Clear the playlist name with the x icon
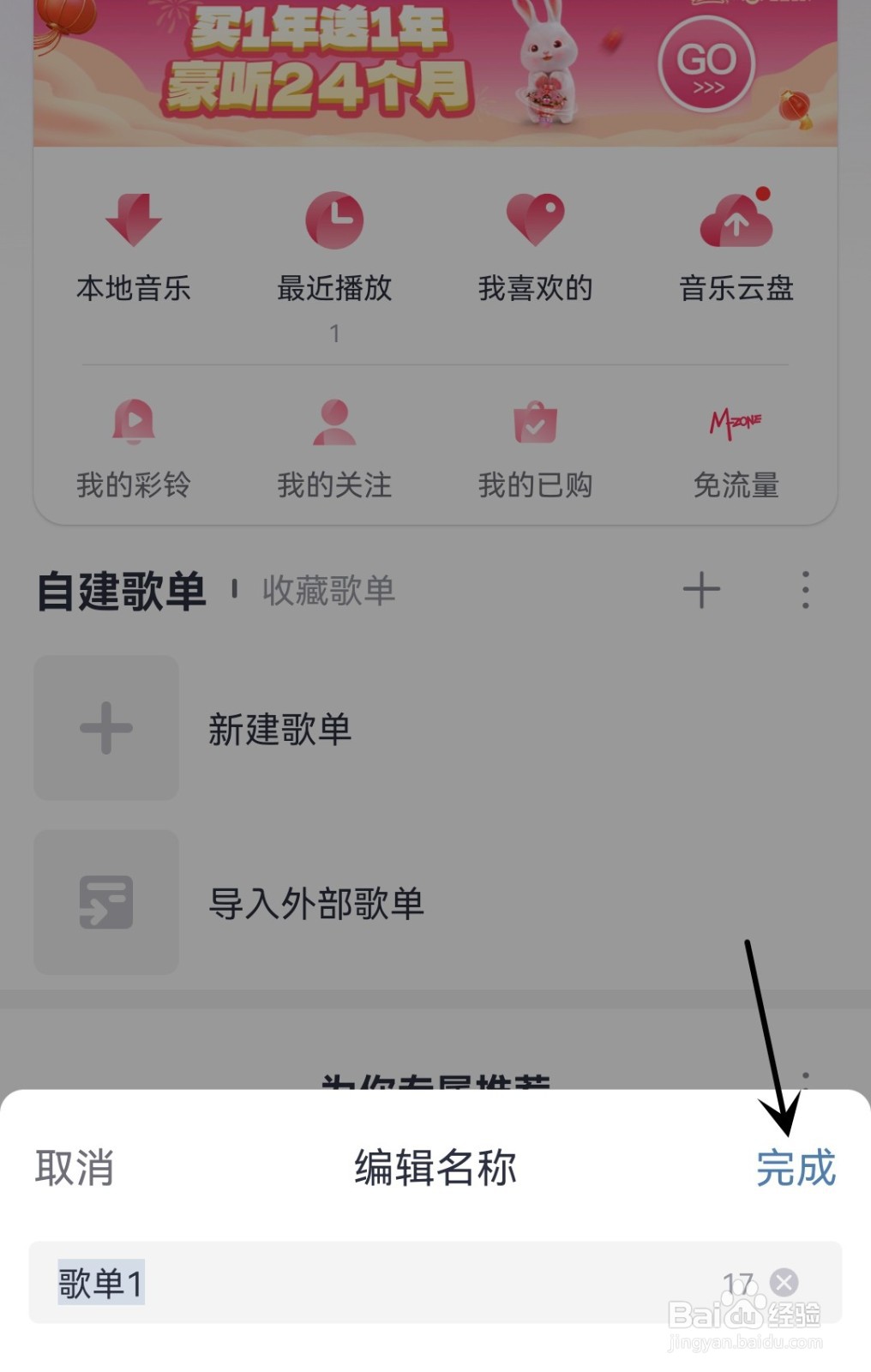This screenshot has height=1372, width=871. click(783, 1283)
